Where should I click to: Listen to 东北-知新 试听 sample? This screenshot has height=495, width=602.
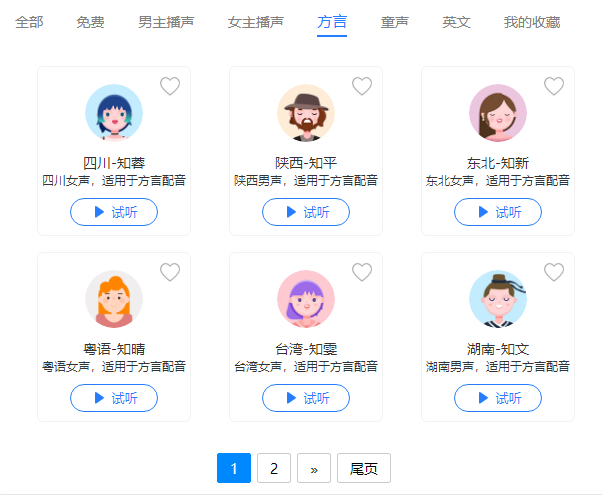pos(498,212)
